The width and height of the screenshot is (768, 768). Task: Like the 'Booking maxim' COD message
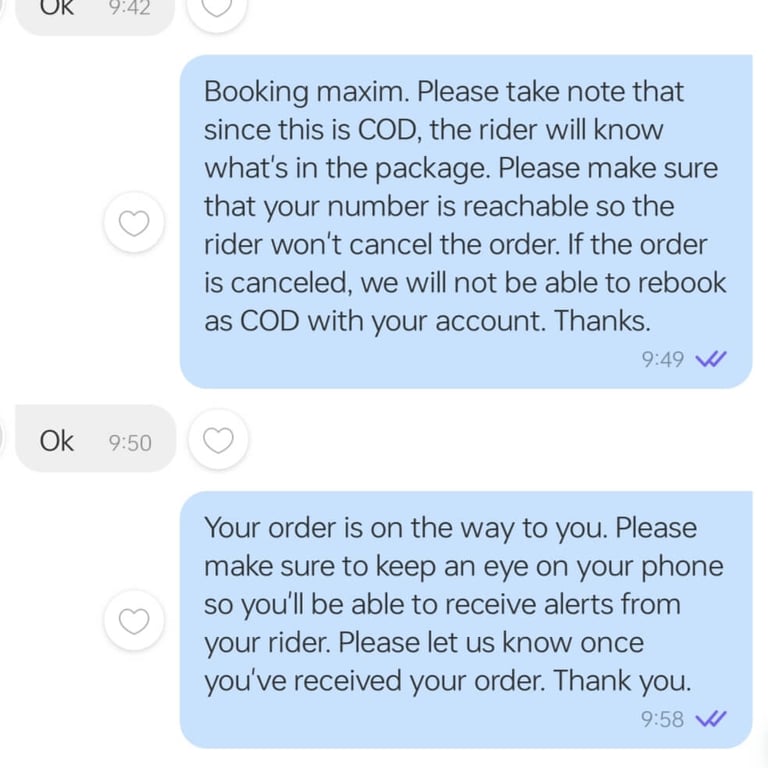(x=134, y=223)
